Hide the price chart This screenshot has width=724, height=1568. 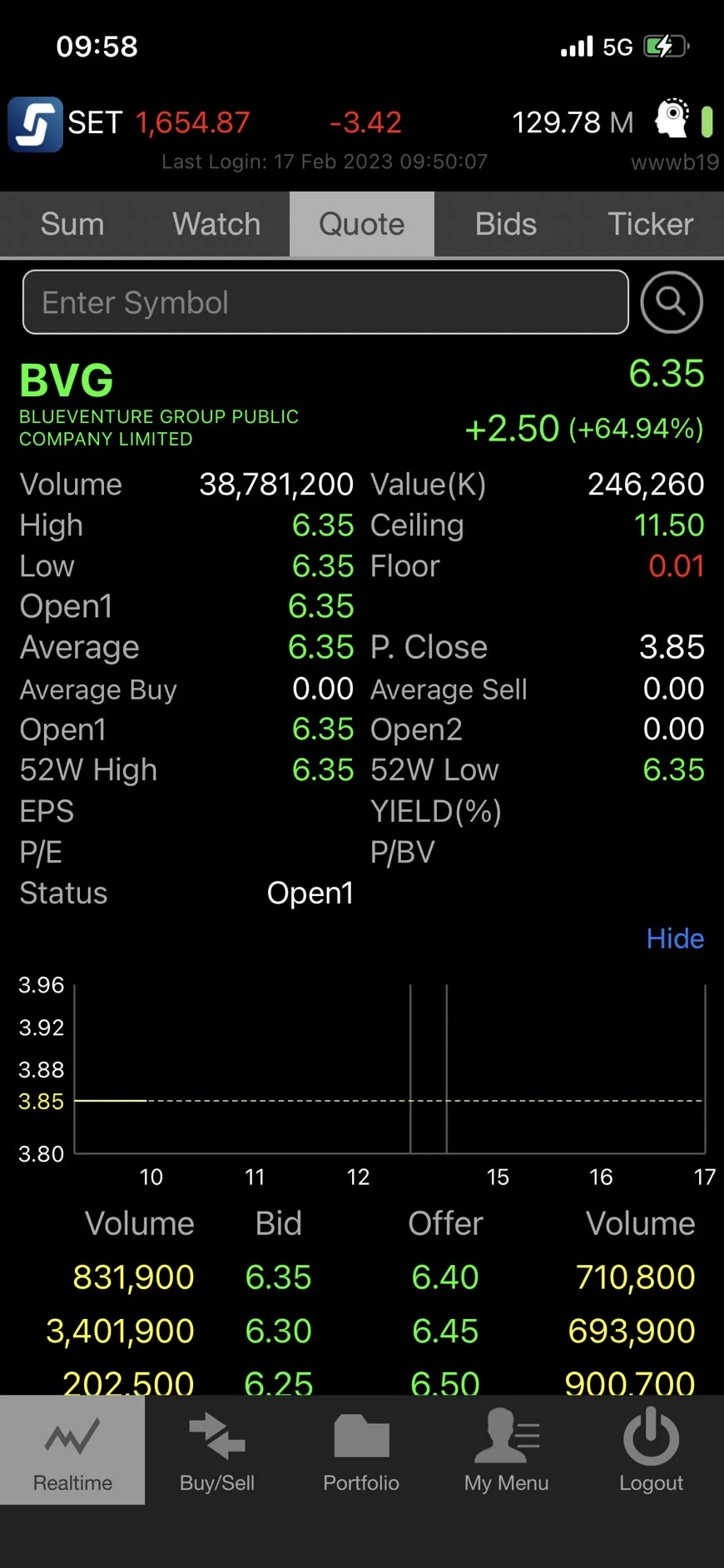675,938
